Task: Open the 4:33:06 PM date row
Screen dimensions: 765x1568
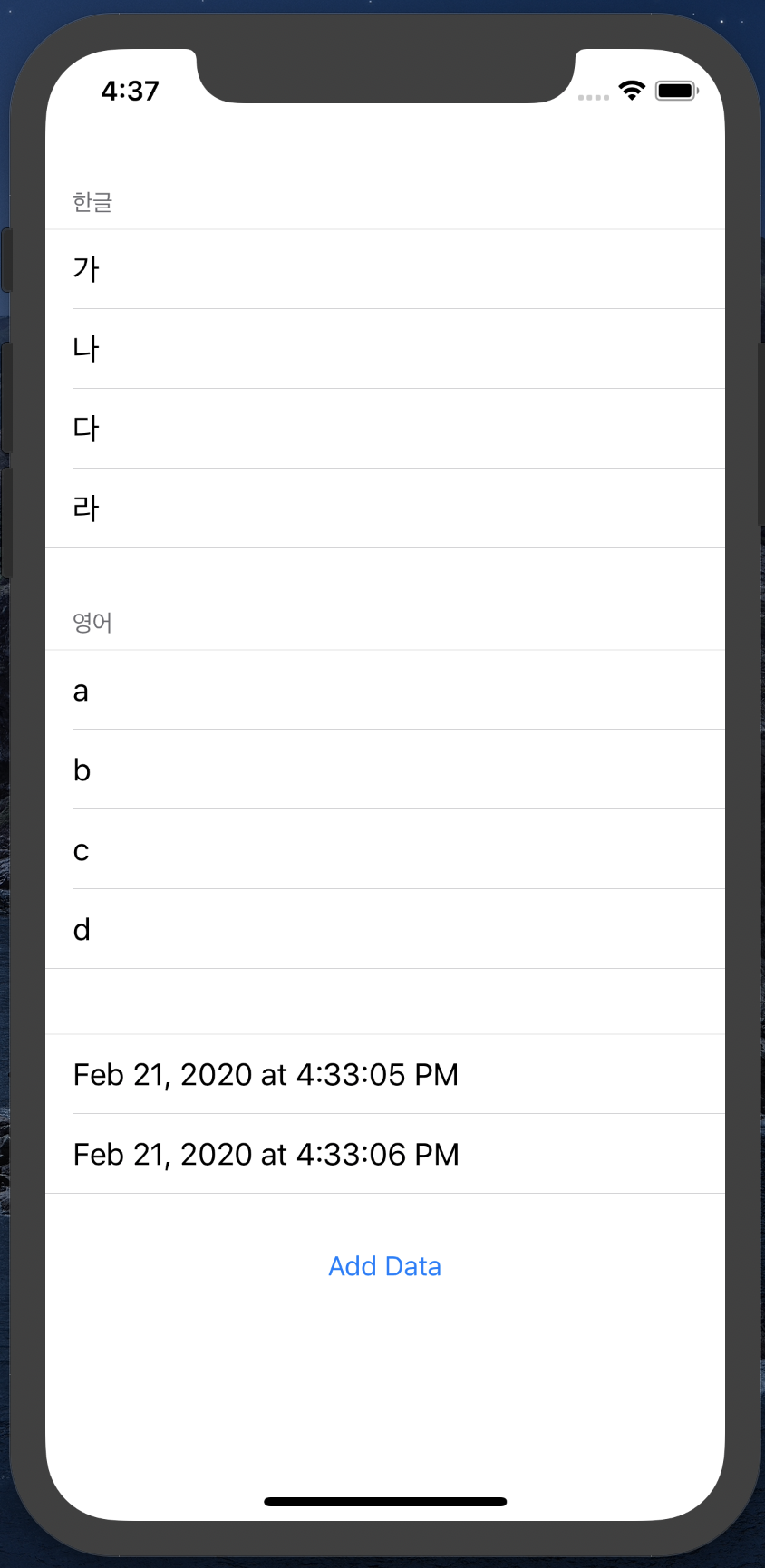Action: pyautogui.click(x=385, y=1154)
